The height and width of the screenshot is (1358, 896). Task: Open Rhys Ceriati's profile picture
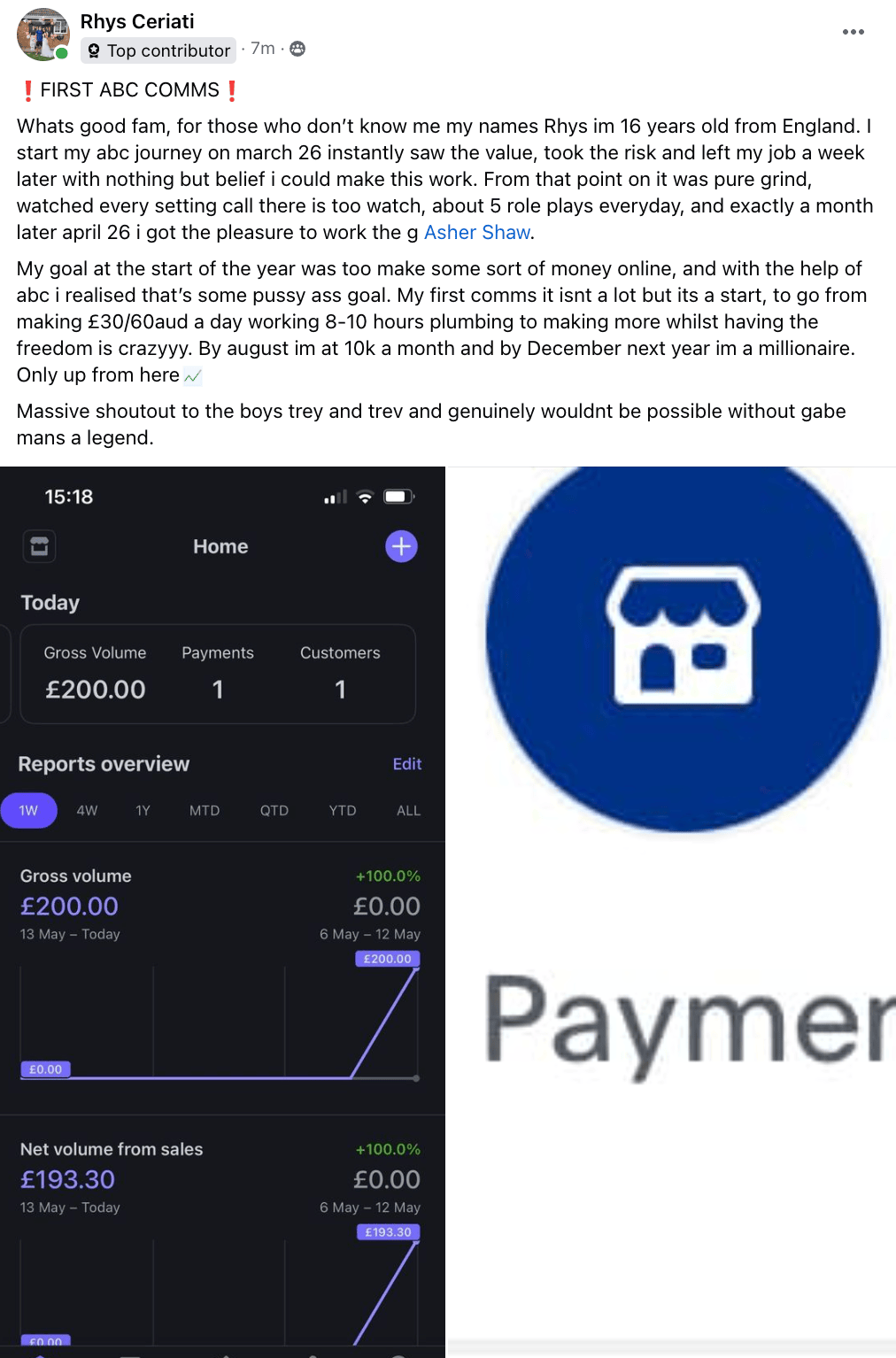point(42,35)
